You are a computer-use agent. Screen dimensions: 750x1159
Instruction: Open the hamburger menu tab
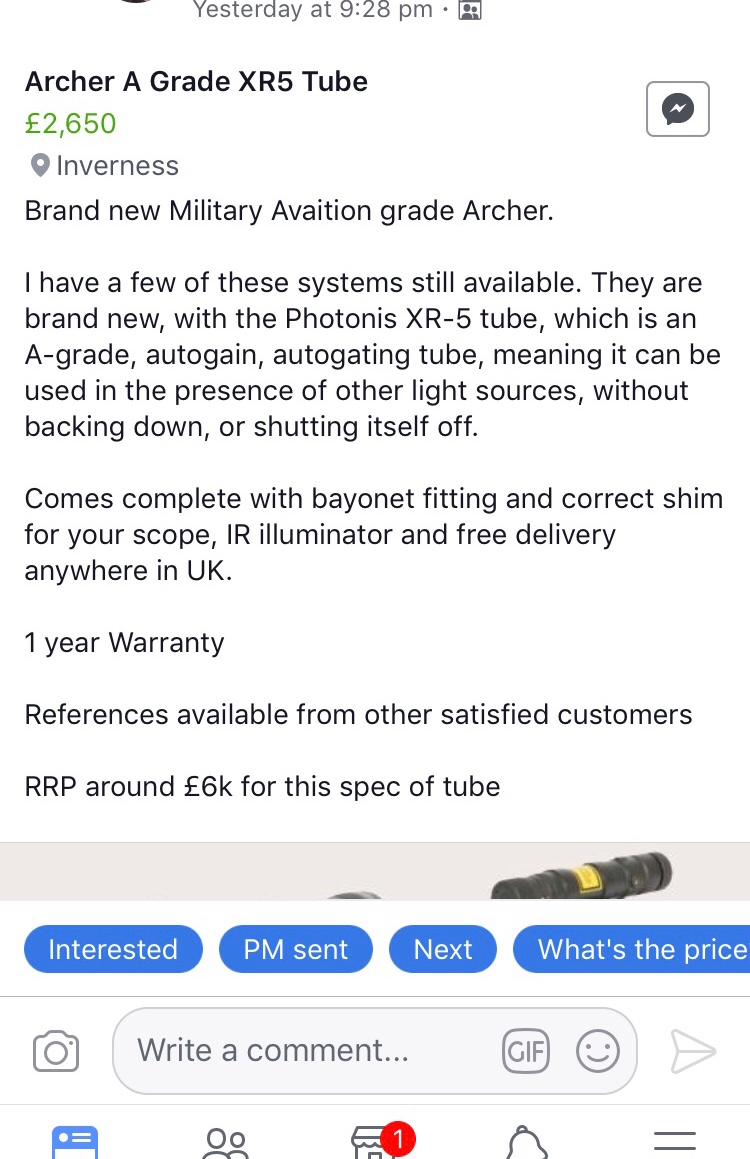click(x=675, y=1142)
